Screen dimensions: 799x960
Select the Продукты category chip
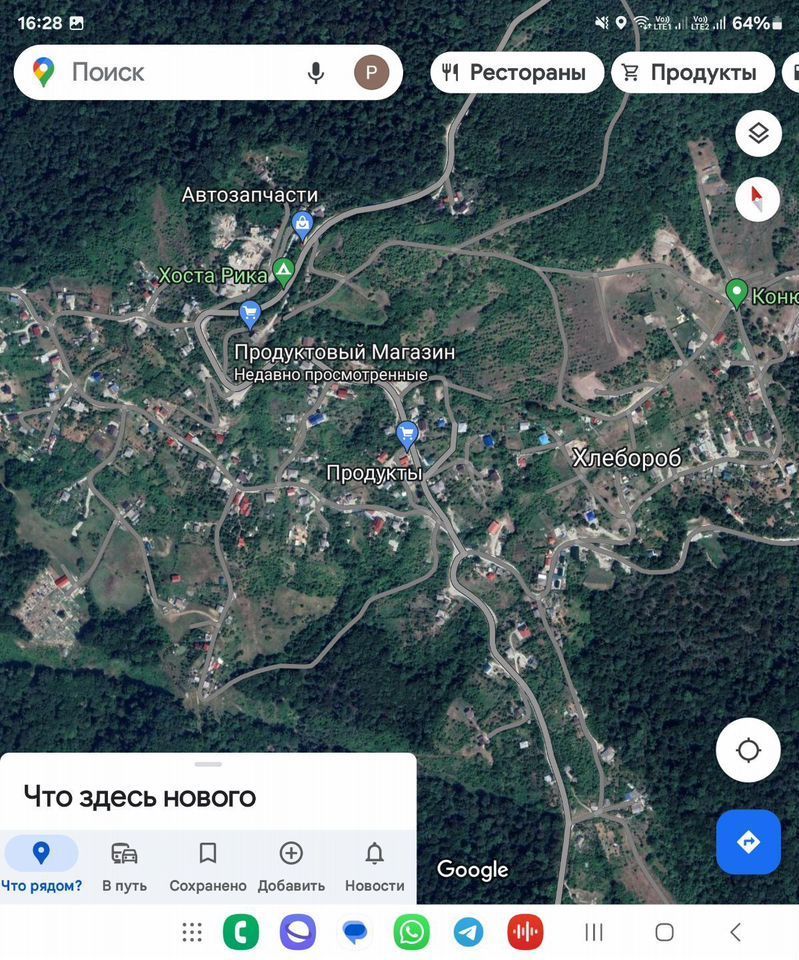692,72
